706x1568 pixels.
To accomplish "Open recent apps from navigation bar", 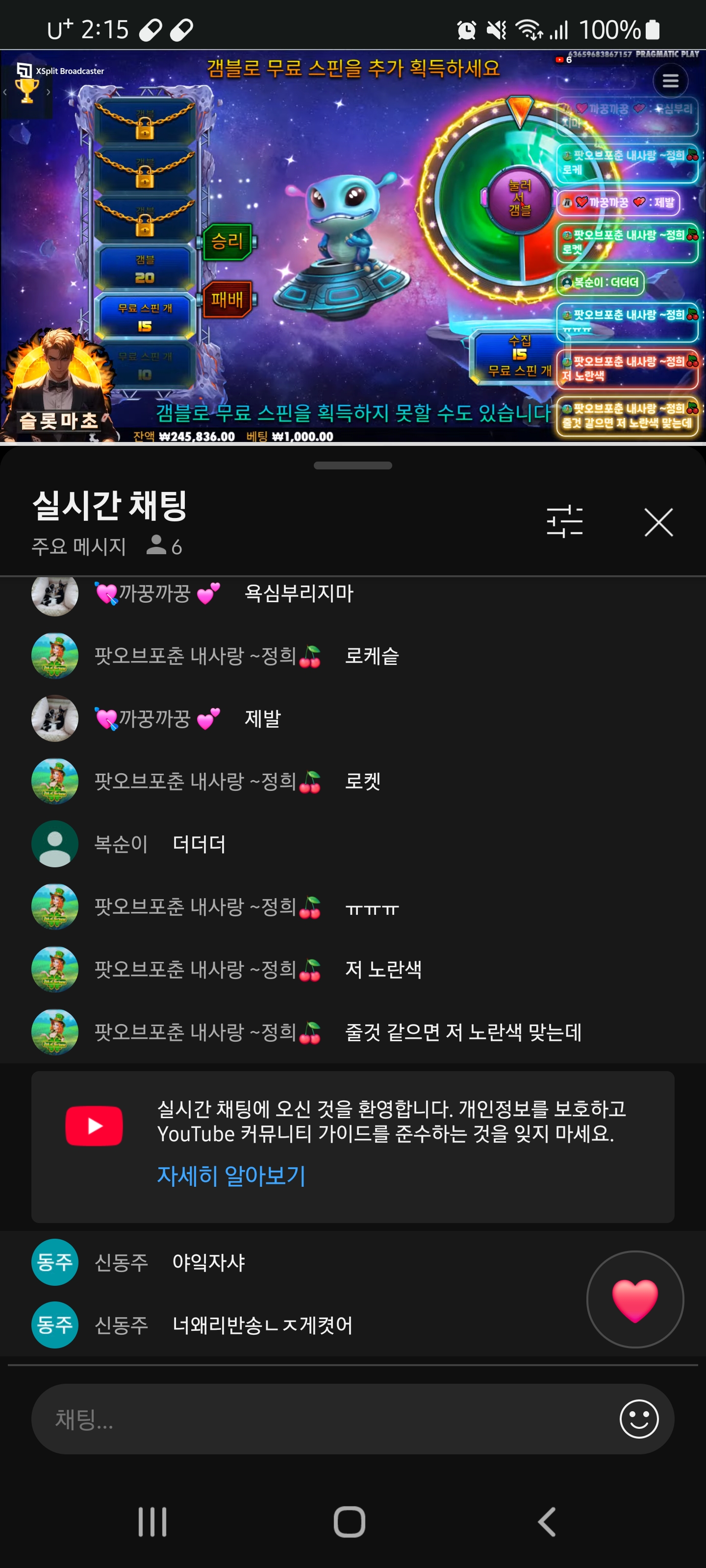I will tap(152, 1521).
